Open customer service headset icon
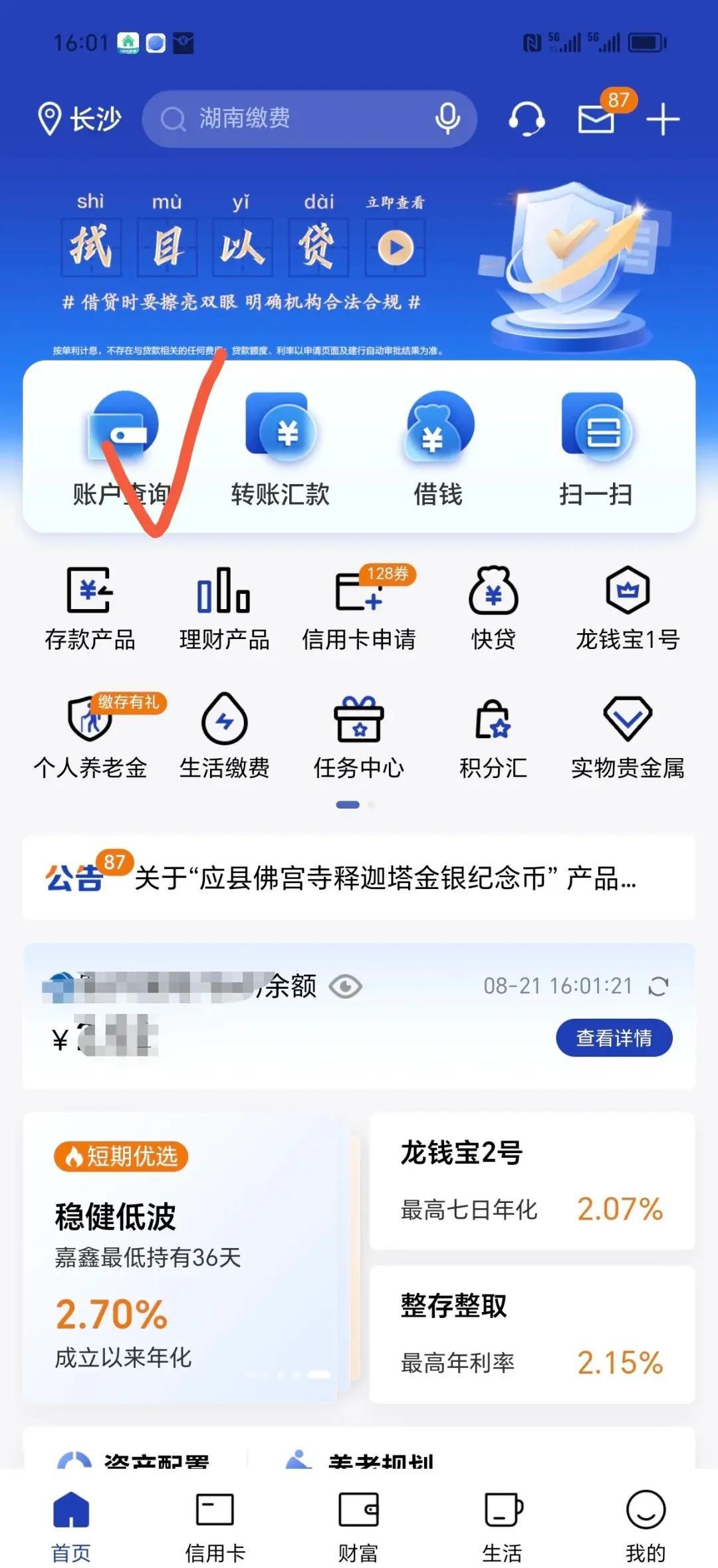The image size is (718, 1568). pos(527,120)
